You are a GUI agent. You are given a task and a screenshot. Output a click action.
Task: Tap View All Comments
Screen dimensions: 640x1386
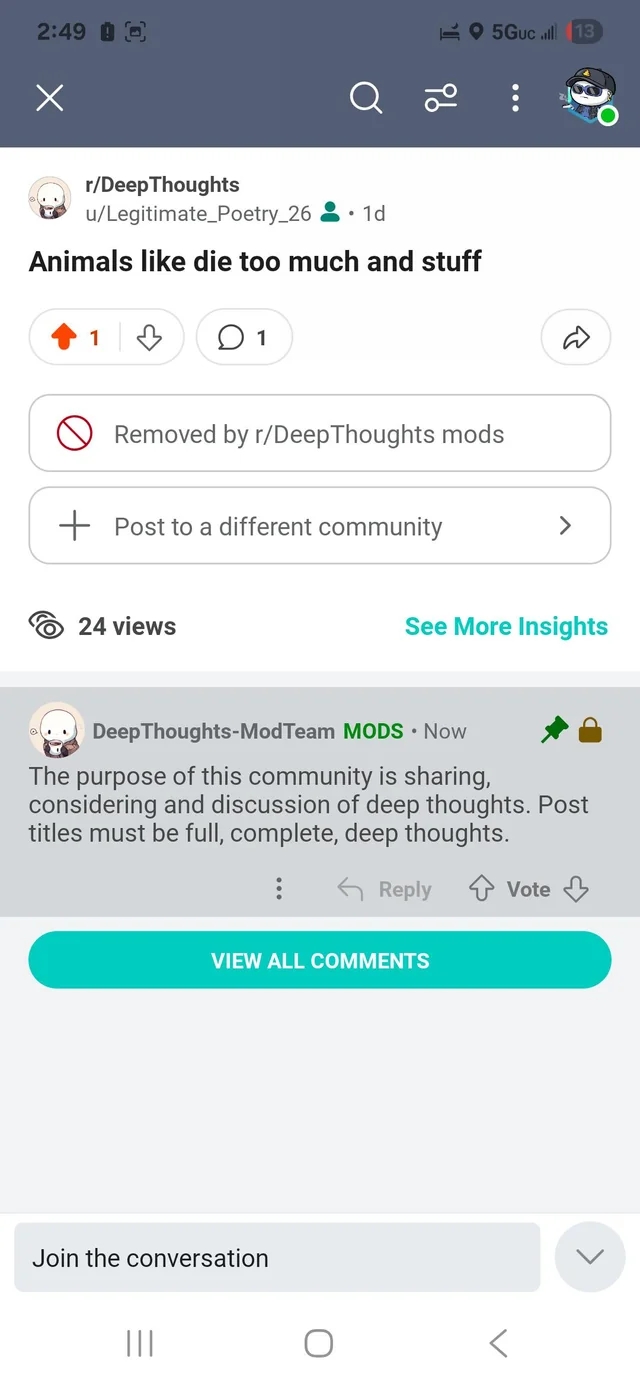[x=320, y=960]
